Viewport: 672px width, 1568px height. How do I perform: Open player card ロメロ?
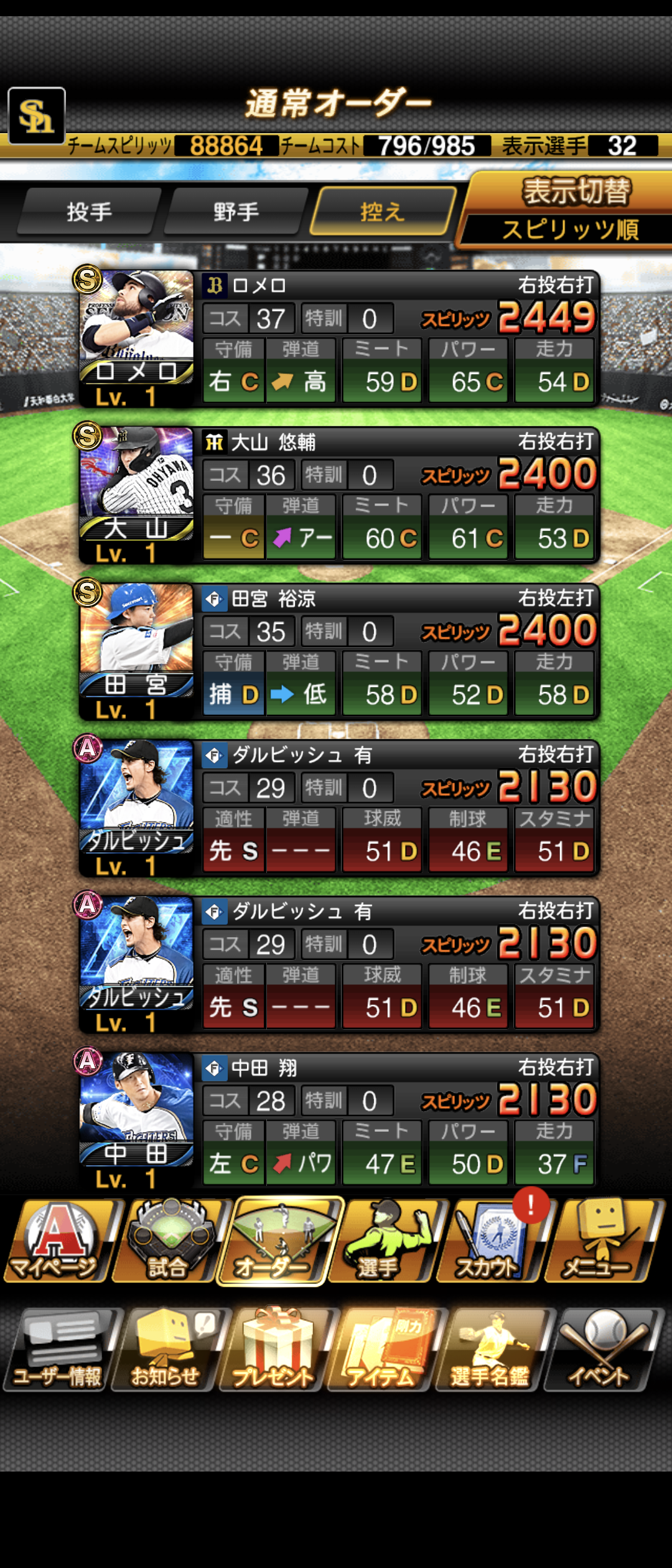[339, 338]
